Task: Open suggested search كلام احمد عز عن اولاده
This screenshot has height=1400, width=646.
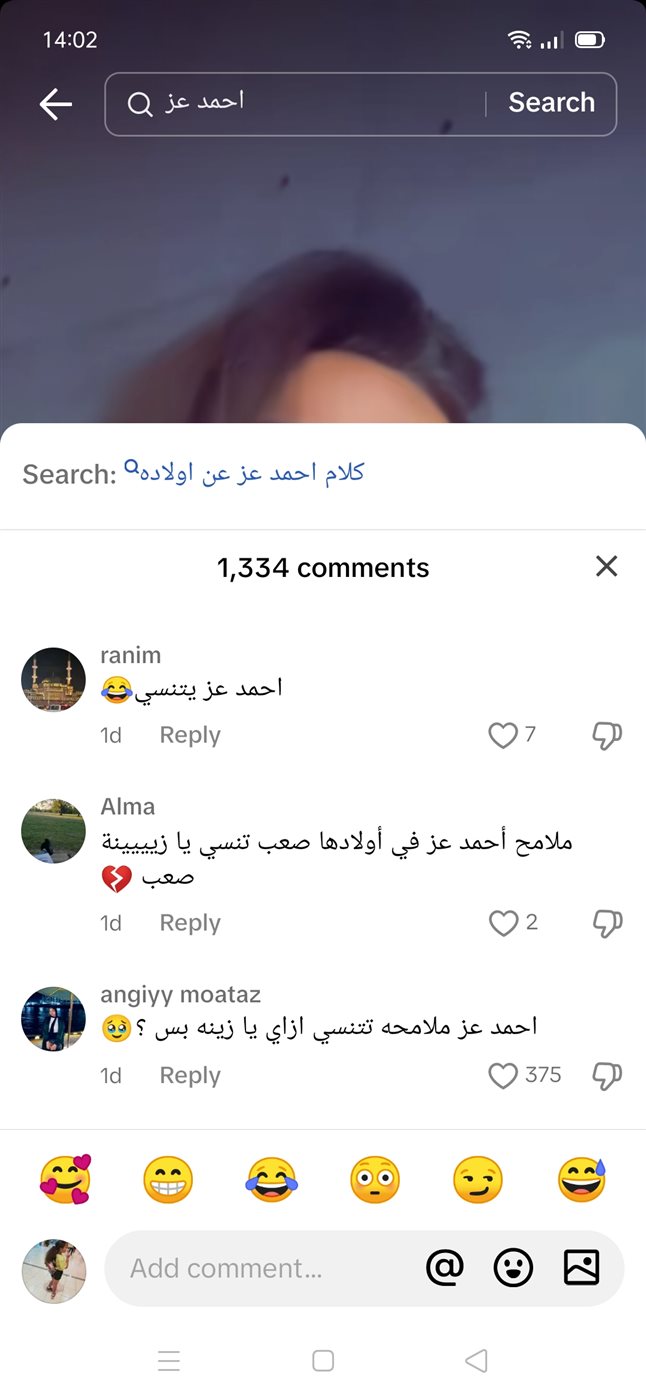Action: pyautogui.click(x=245, y=473)
